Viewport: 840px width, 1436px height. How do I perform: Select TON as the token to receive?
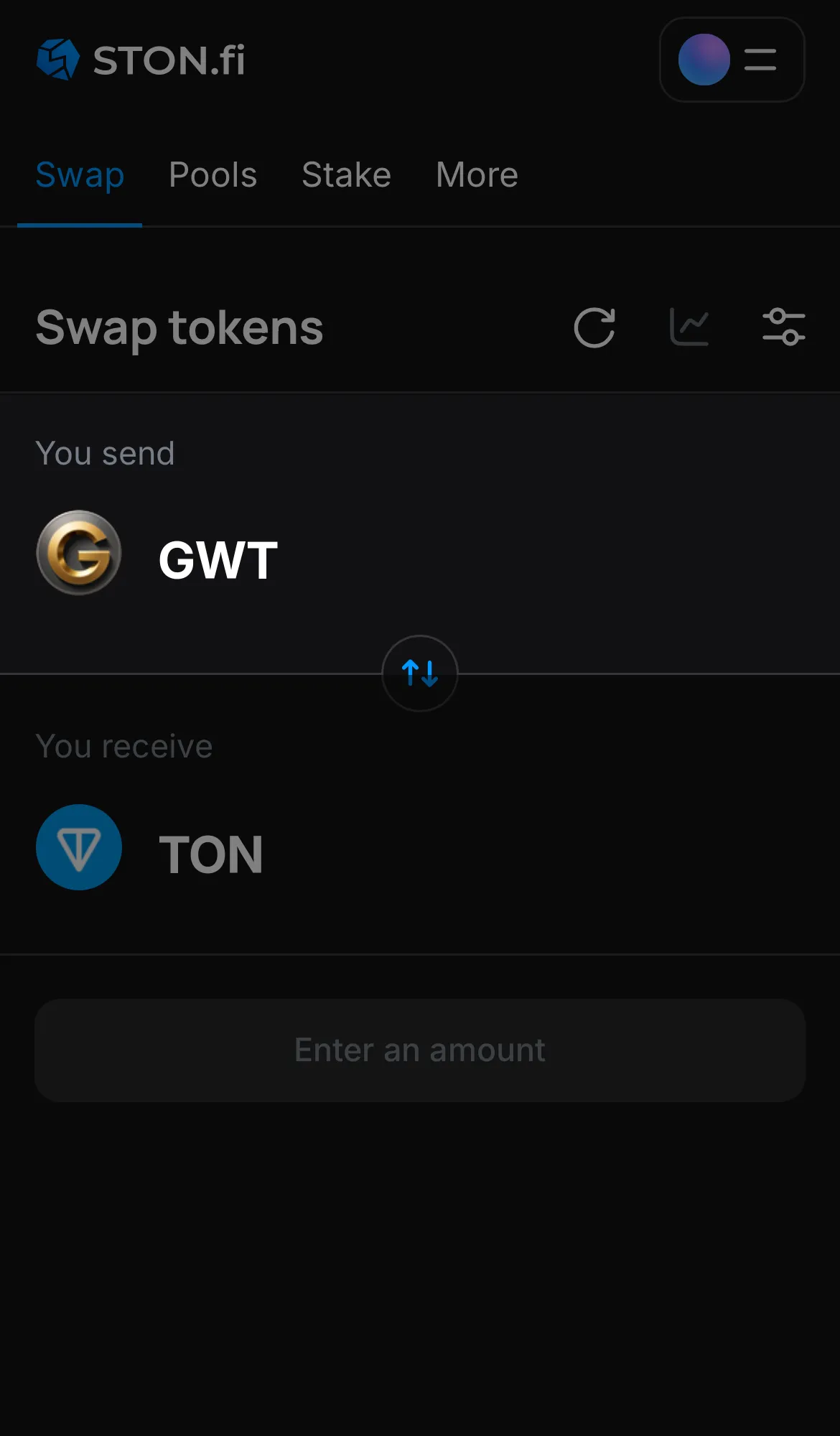(211, 854)
